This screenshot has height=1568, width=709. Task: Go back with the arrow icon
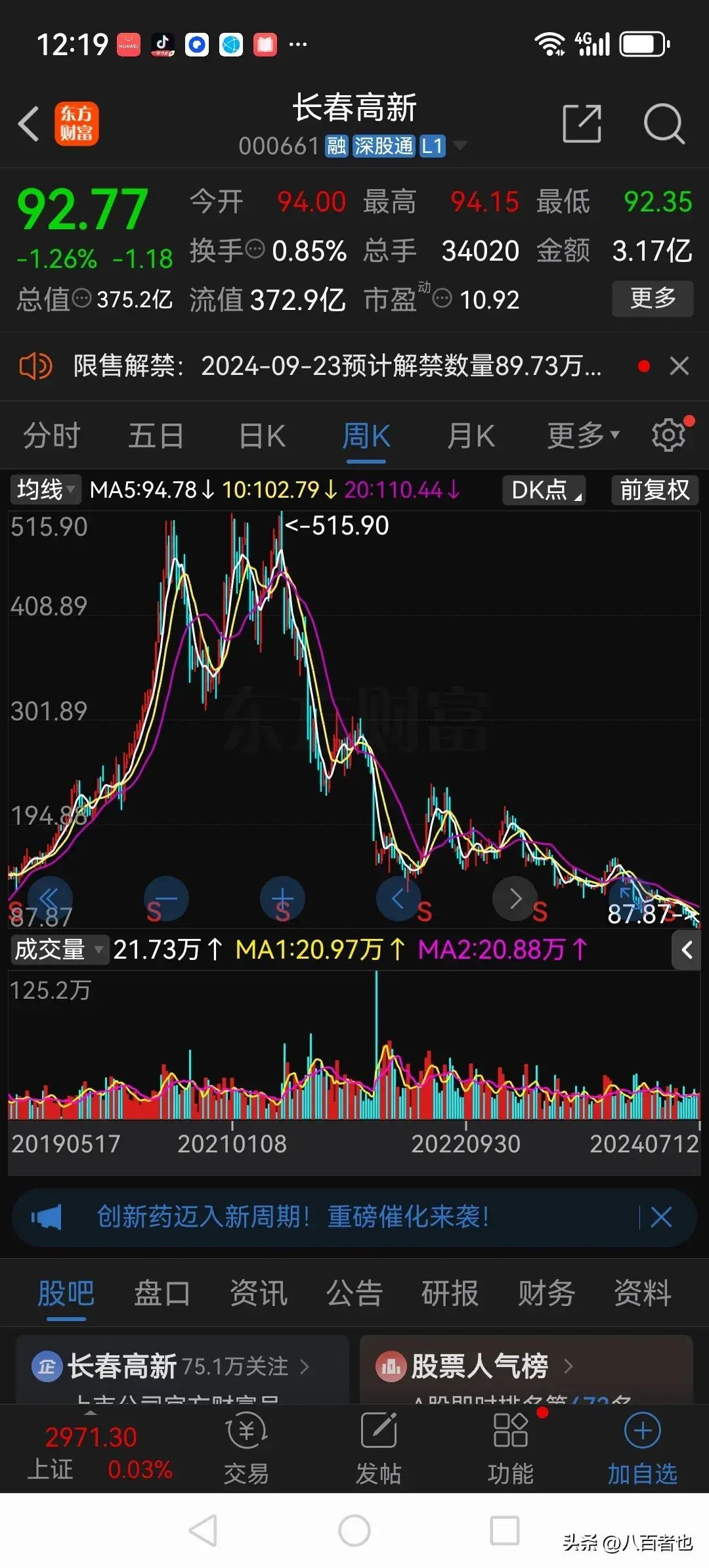click(x=29, y=123)
